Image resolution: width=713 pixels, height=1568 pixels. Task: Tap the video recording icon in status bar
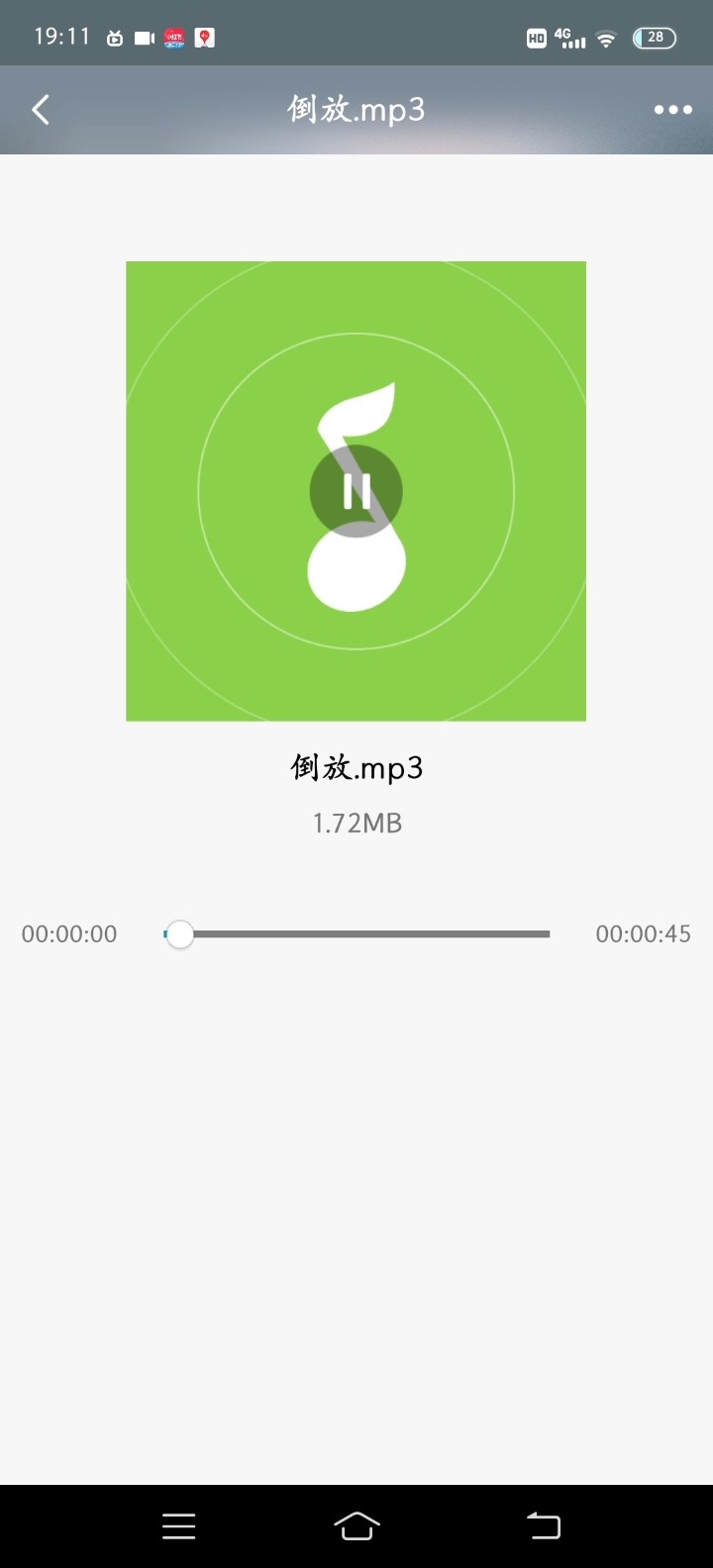[x=144, y=37]
